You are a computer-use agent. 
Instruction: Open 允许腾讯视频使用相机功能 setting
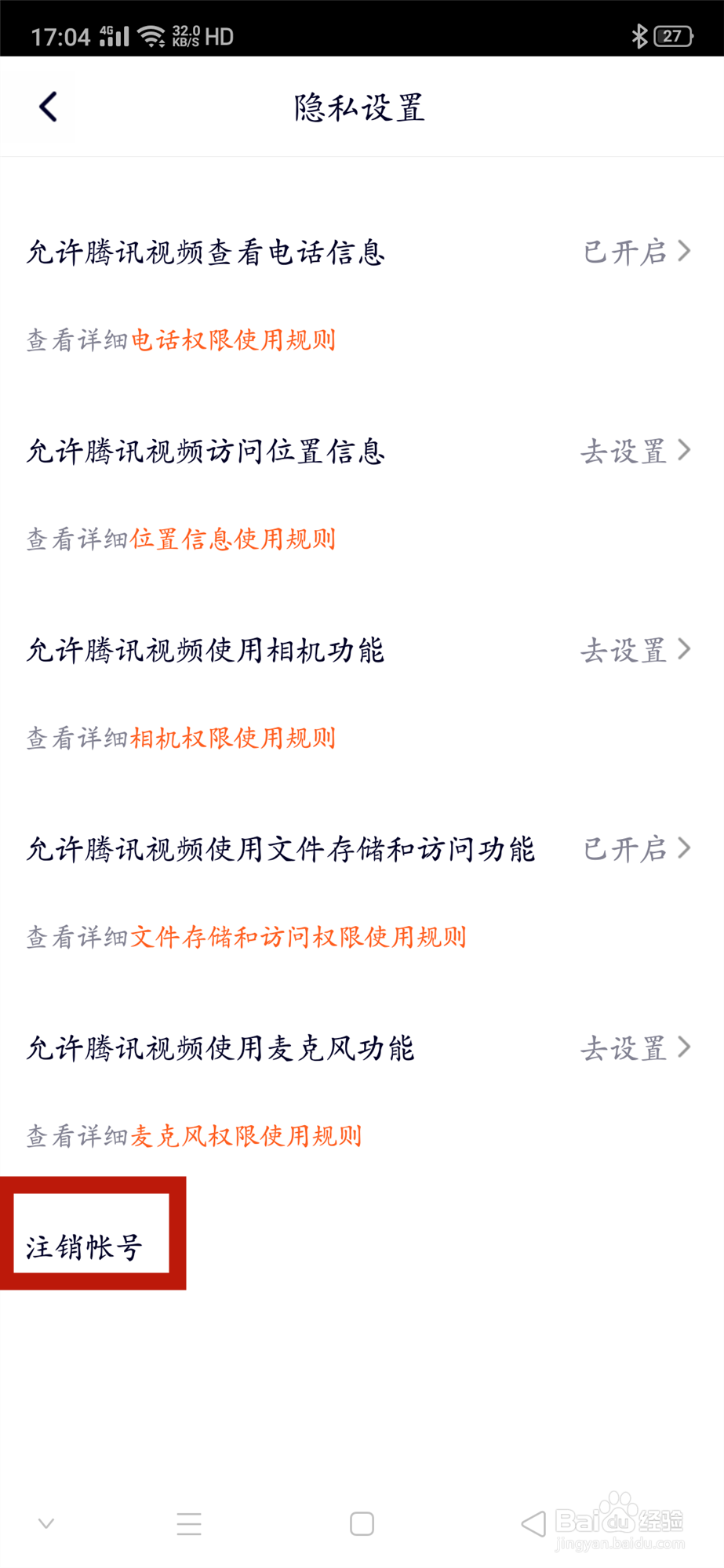click(x=362, y=651)
